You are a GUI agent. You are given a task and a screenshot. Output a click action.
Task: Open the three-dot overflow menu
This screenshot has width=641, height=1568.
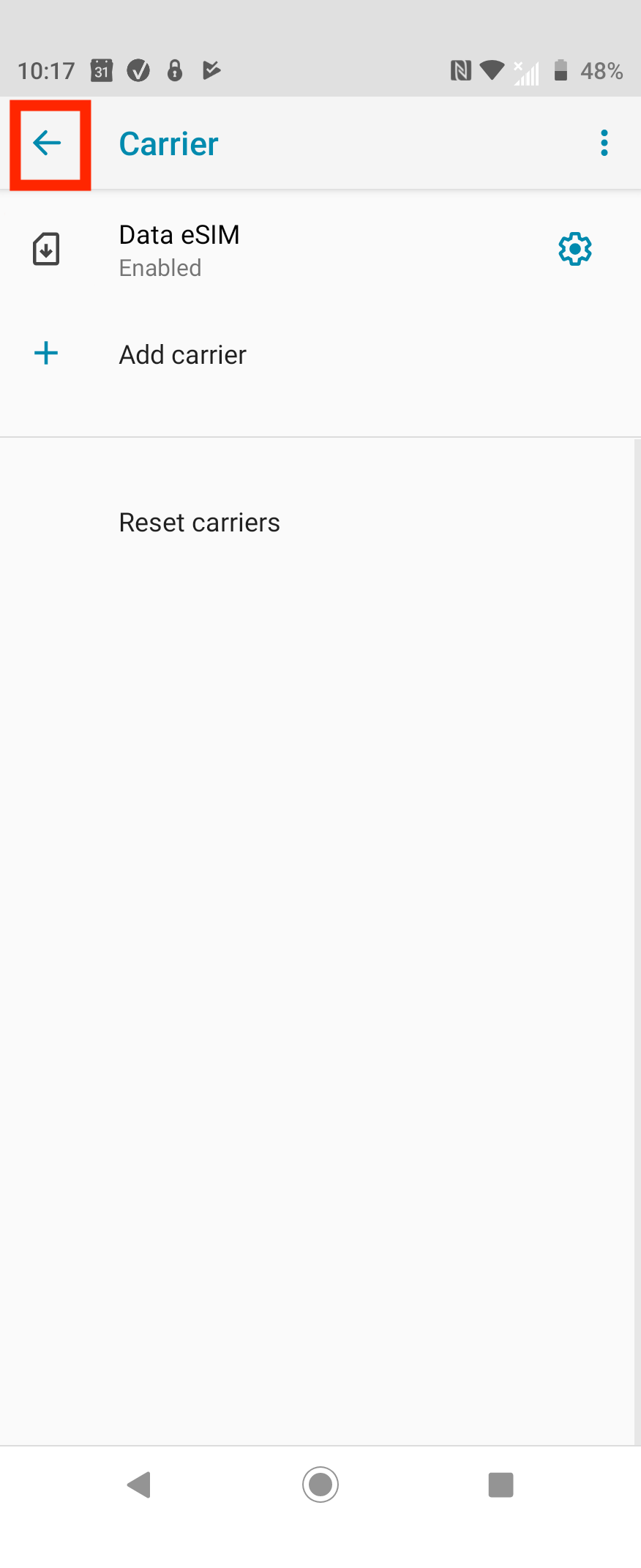pyautogui.click(x=604, y=143)
